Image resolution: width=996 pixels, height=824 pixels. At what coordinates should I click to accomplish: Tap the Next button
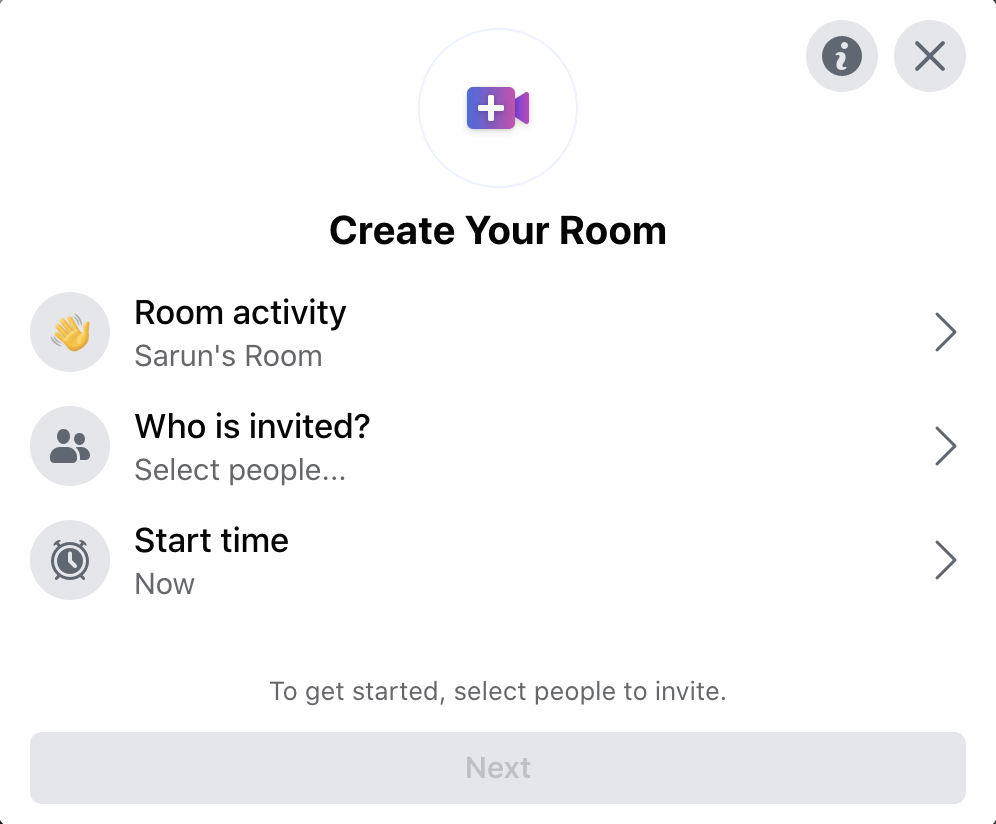tap(497, 768)
